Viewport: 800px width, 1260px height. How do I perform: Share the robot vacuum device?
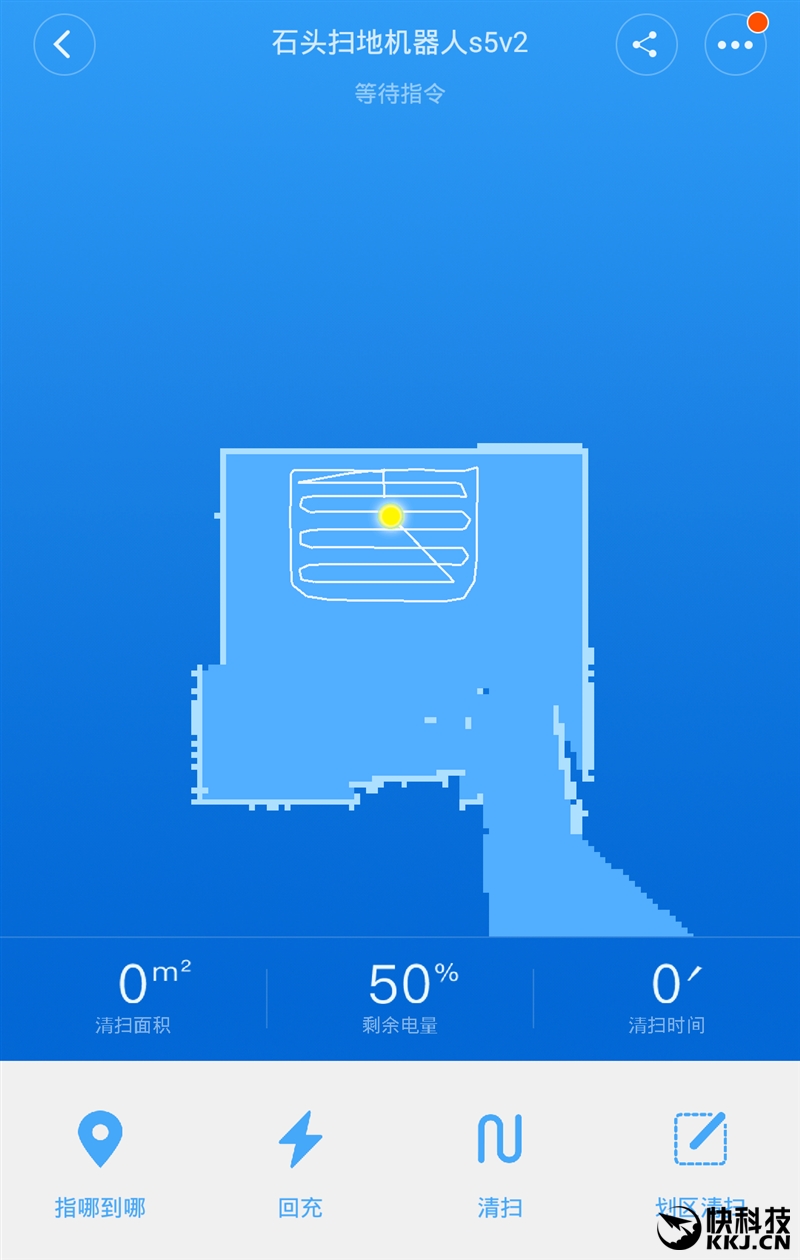pos(646,45)
